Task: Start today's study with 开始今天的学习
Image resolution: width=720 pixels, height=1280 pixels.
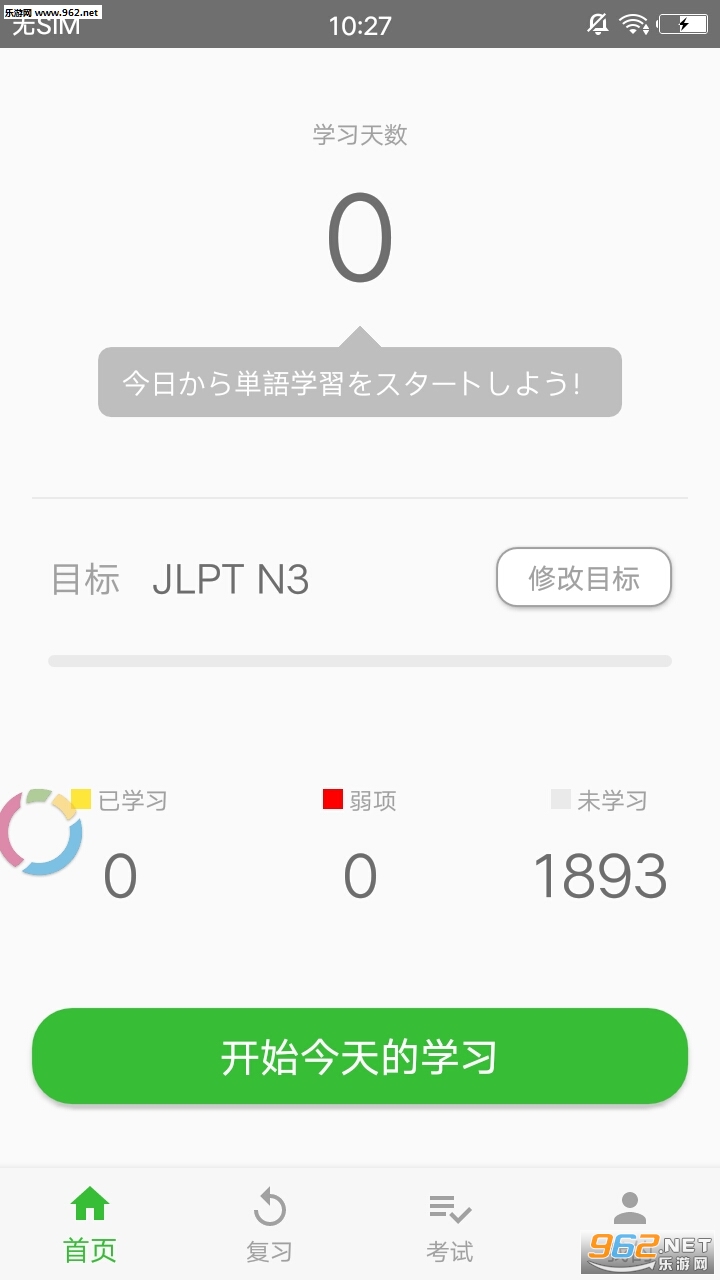Action: click(x=360, y=1056)
